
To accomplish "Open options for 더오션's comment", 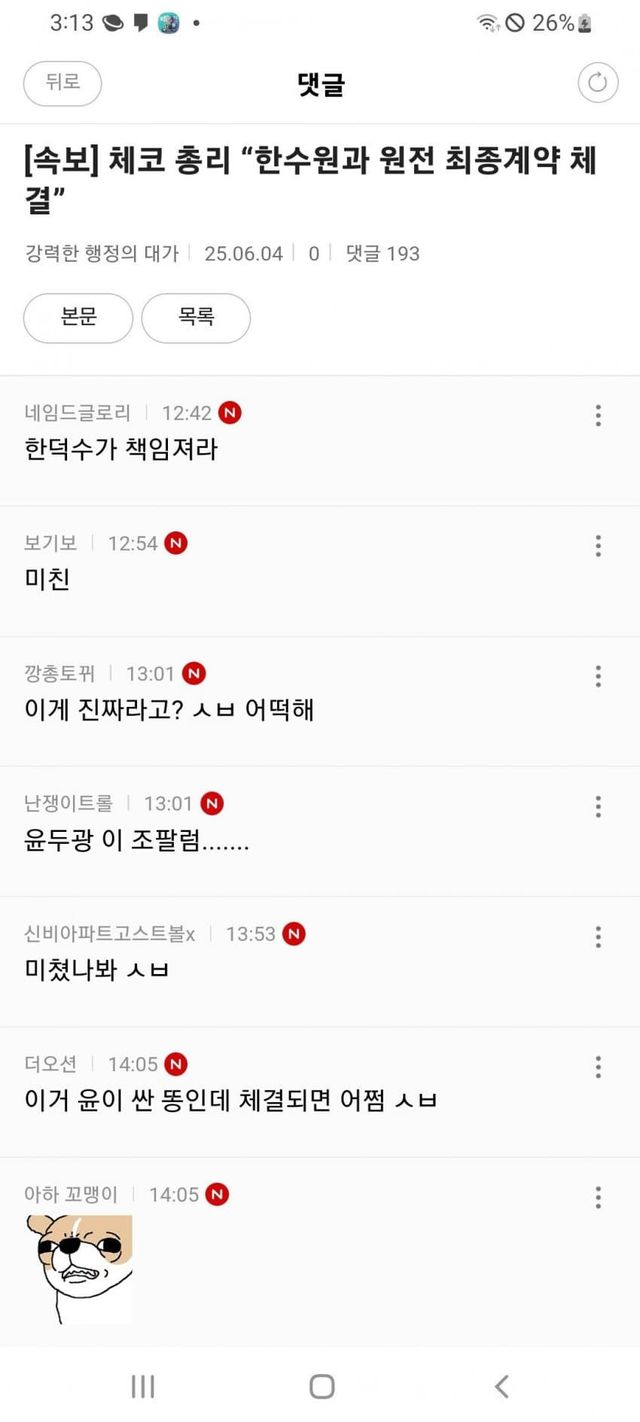I will tap(598, 1066).
